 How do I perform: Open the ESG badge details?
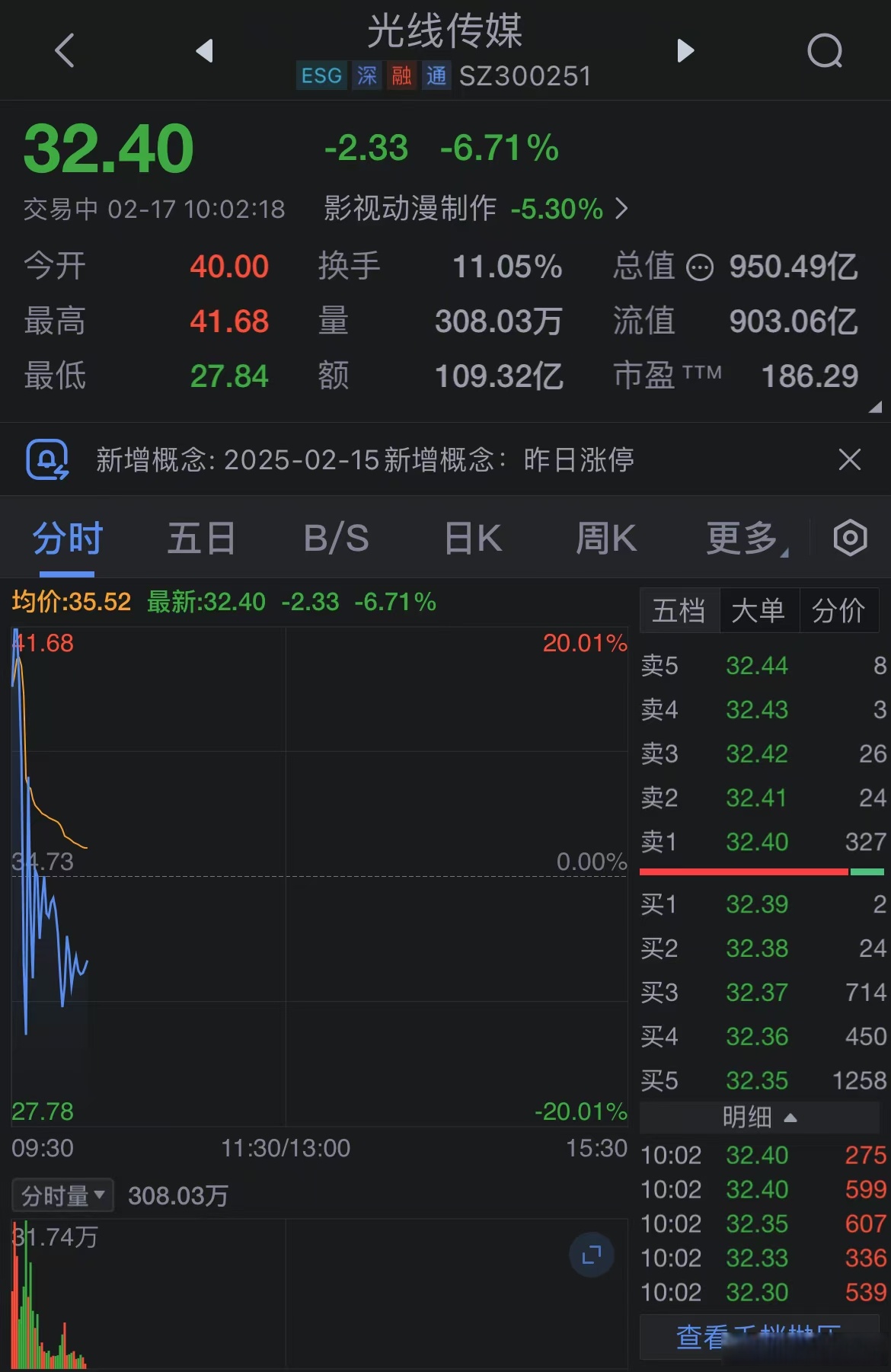[321, 75]
